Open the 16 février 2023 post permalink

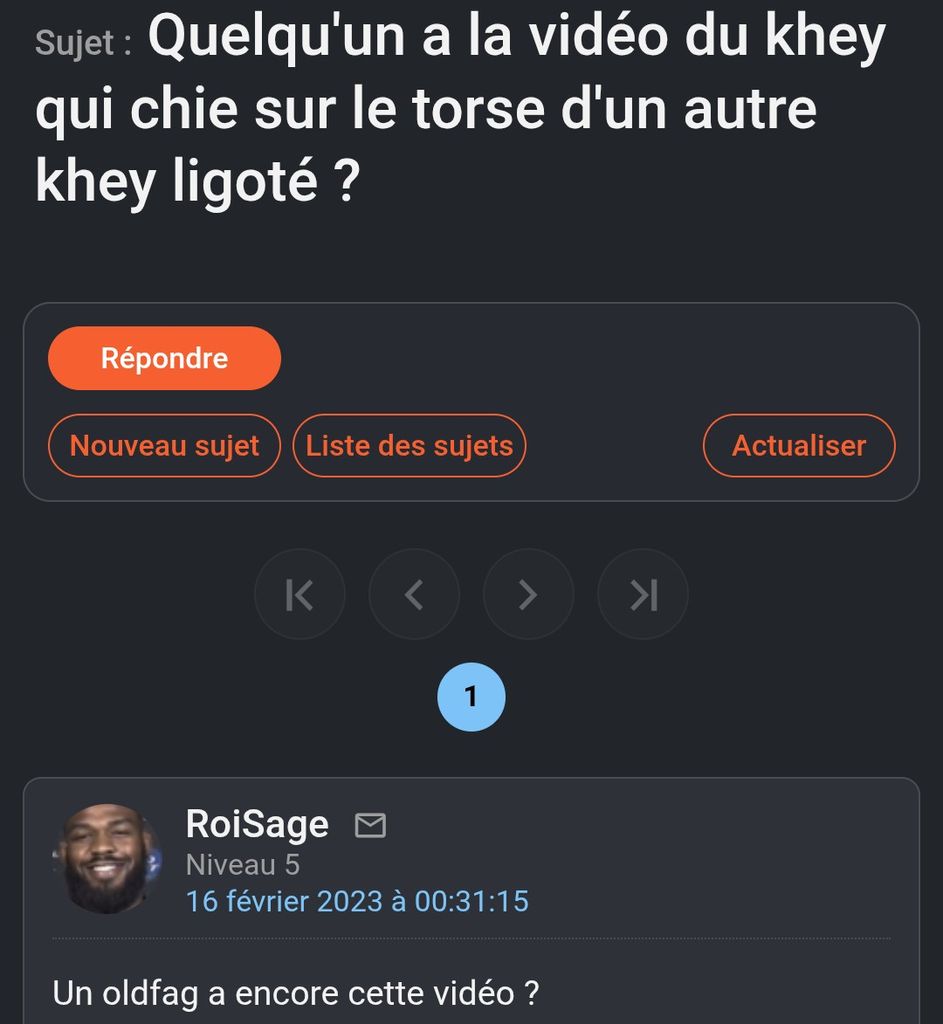[x=357, y=901]
